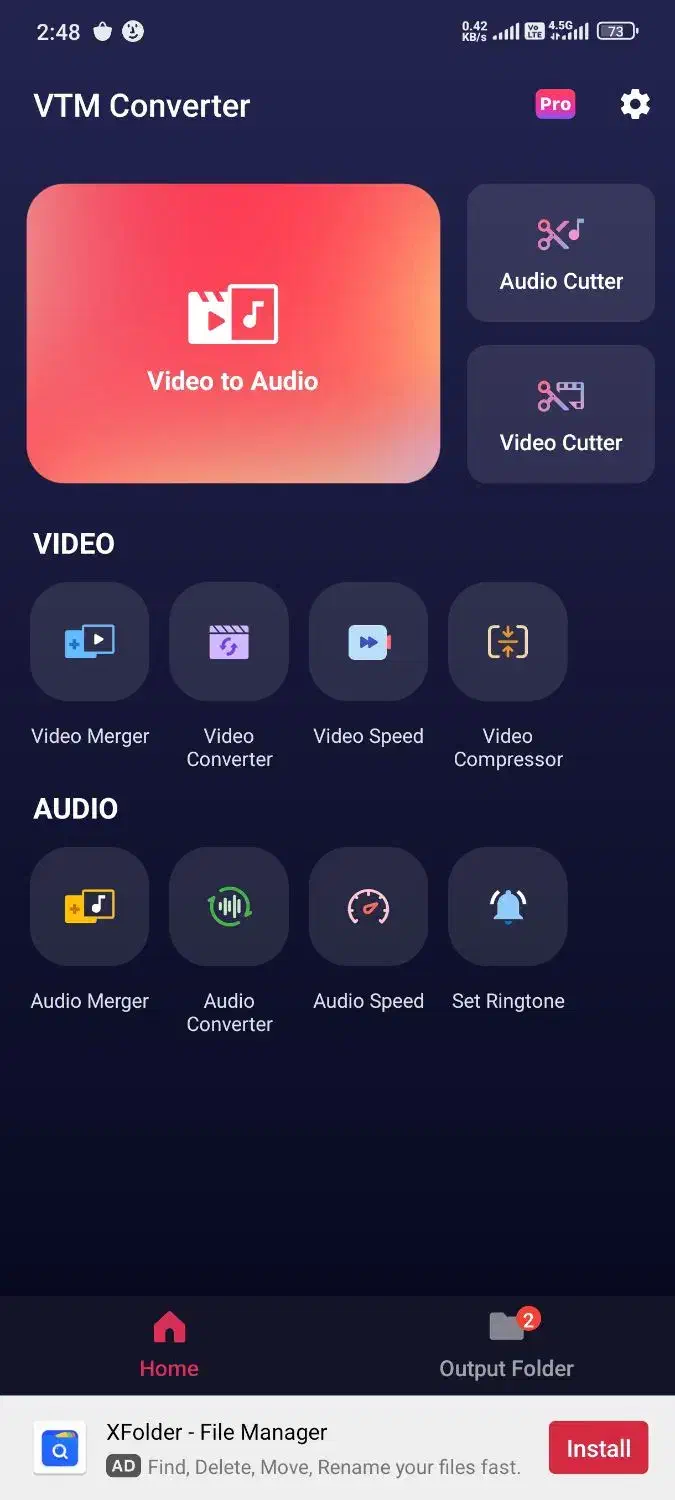Select the Video Speed tool
Viewport: 675px width, 1500px height.
[x=368, y=642]
